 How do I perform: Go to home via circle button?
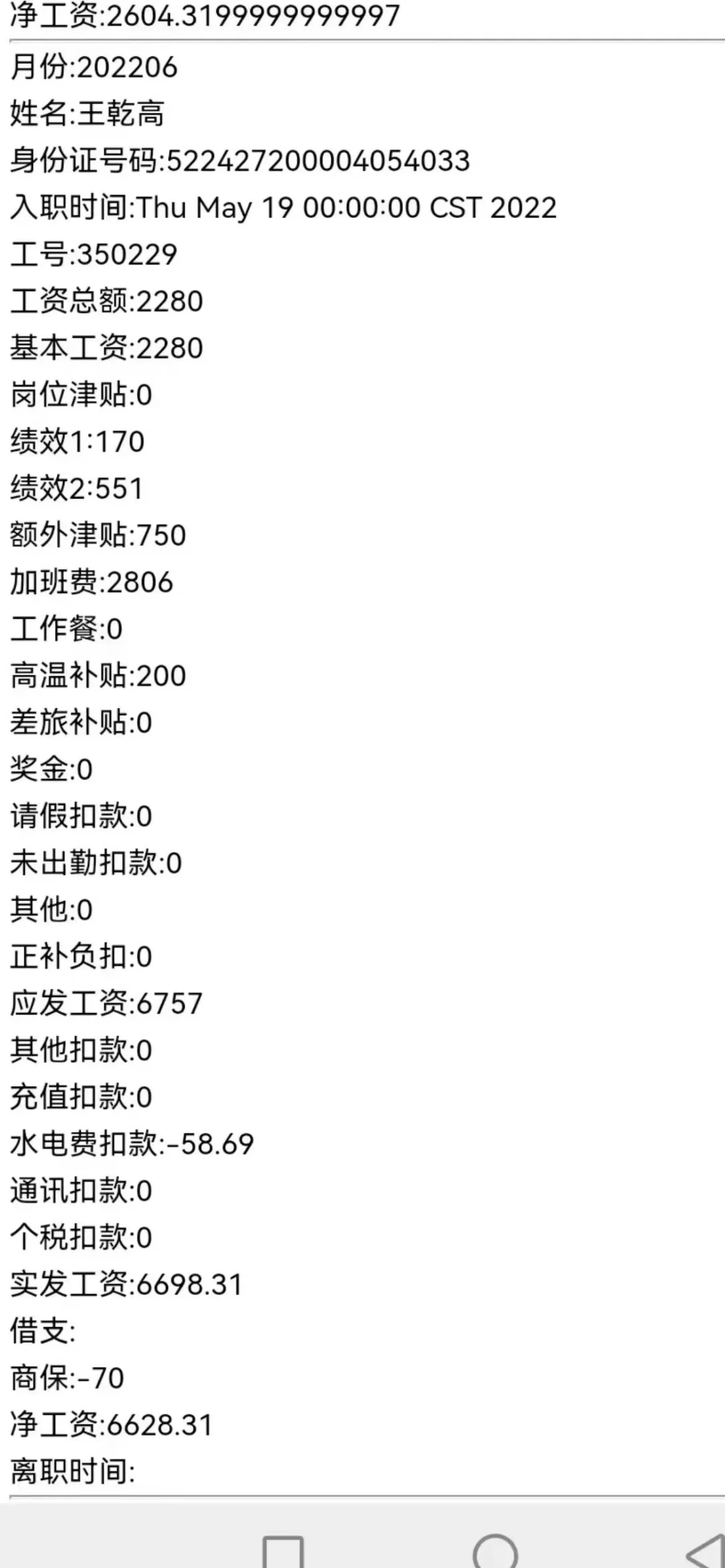point(495,1551)
